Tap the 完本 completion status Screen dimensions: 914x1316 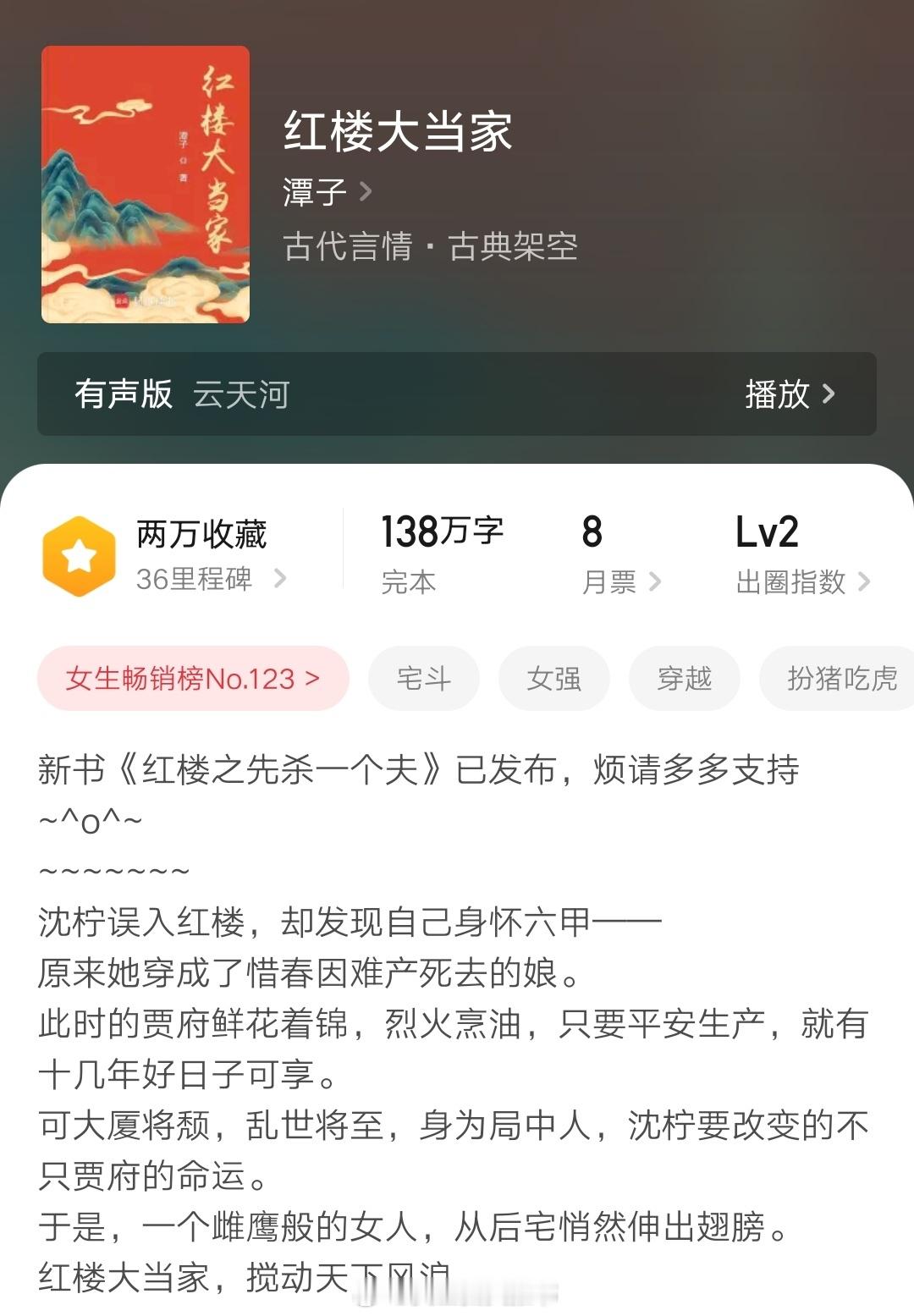407,581
